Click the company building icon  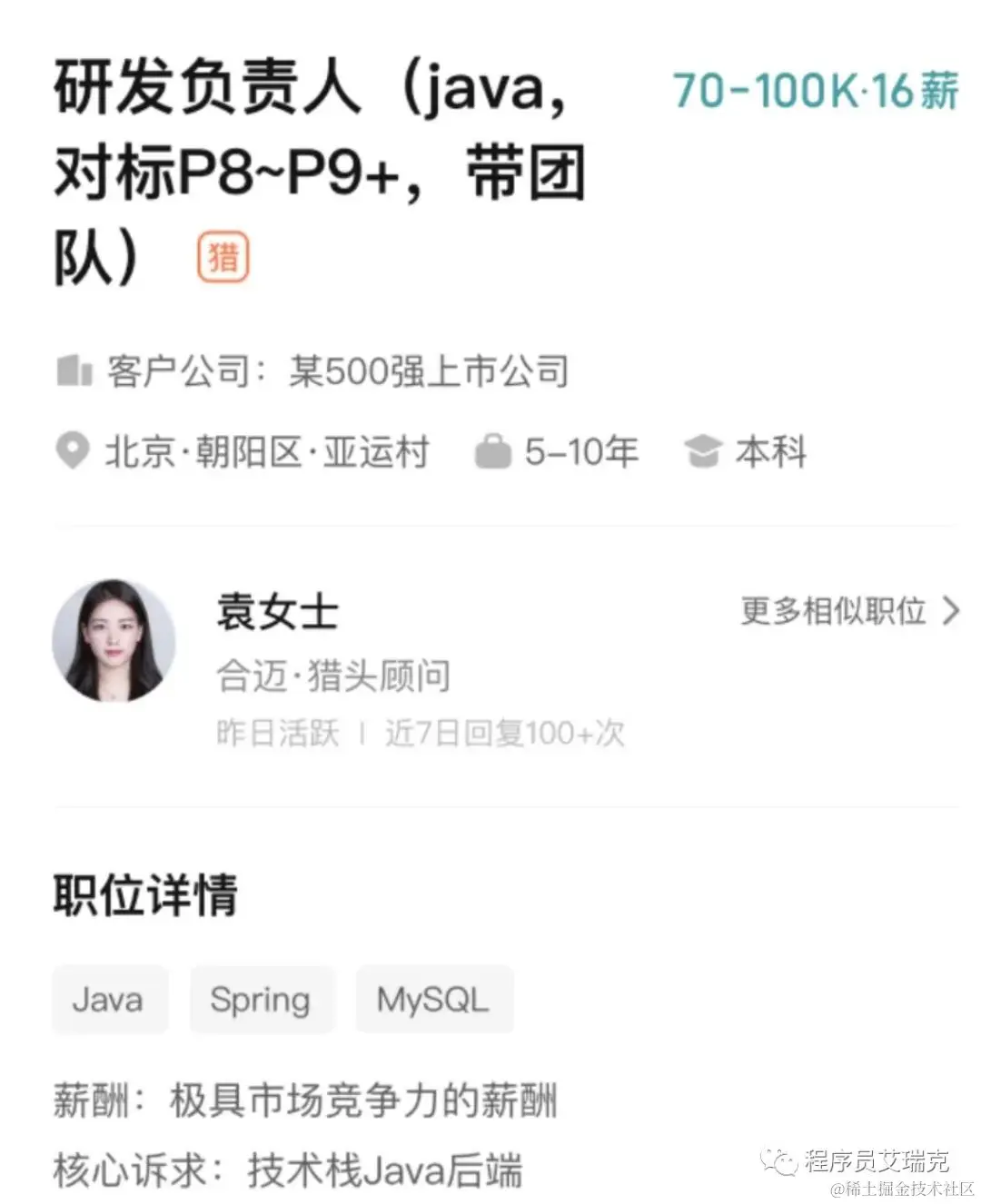point(74,370)
